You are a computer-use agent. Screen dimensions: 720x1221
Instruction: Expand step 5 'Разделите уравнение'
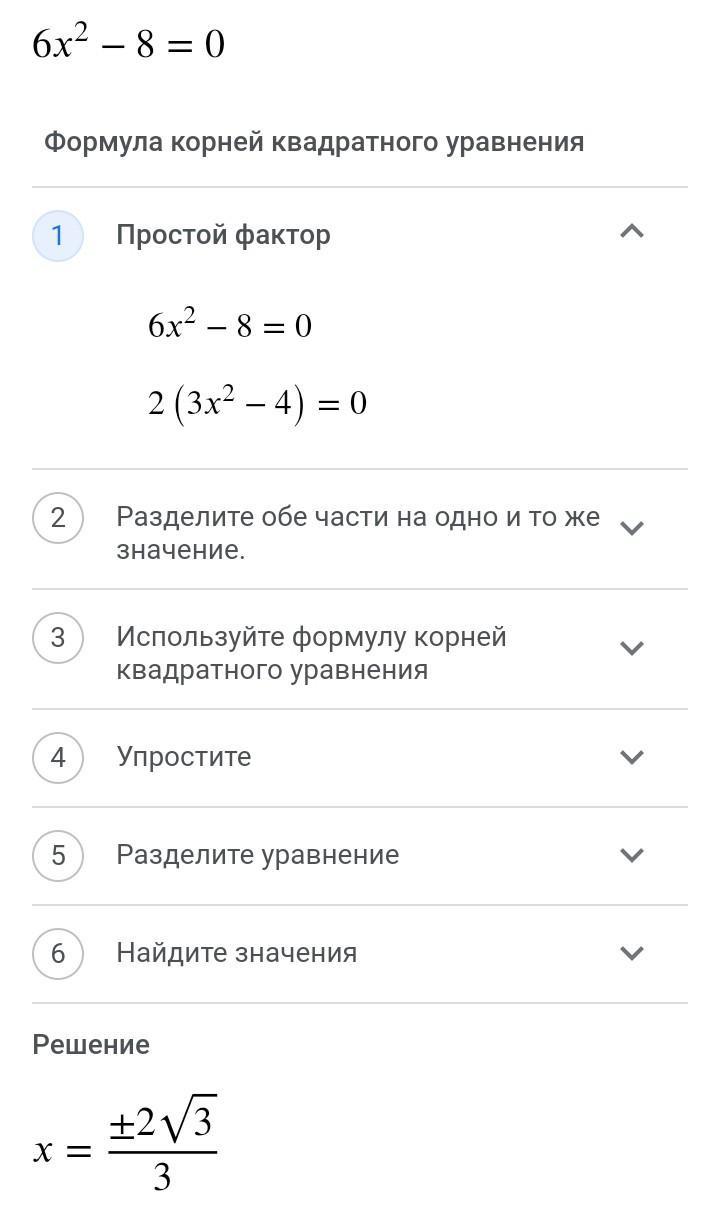pyautogui.click(x=631, y=855)
